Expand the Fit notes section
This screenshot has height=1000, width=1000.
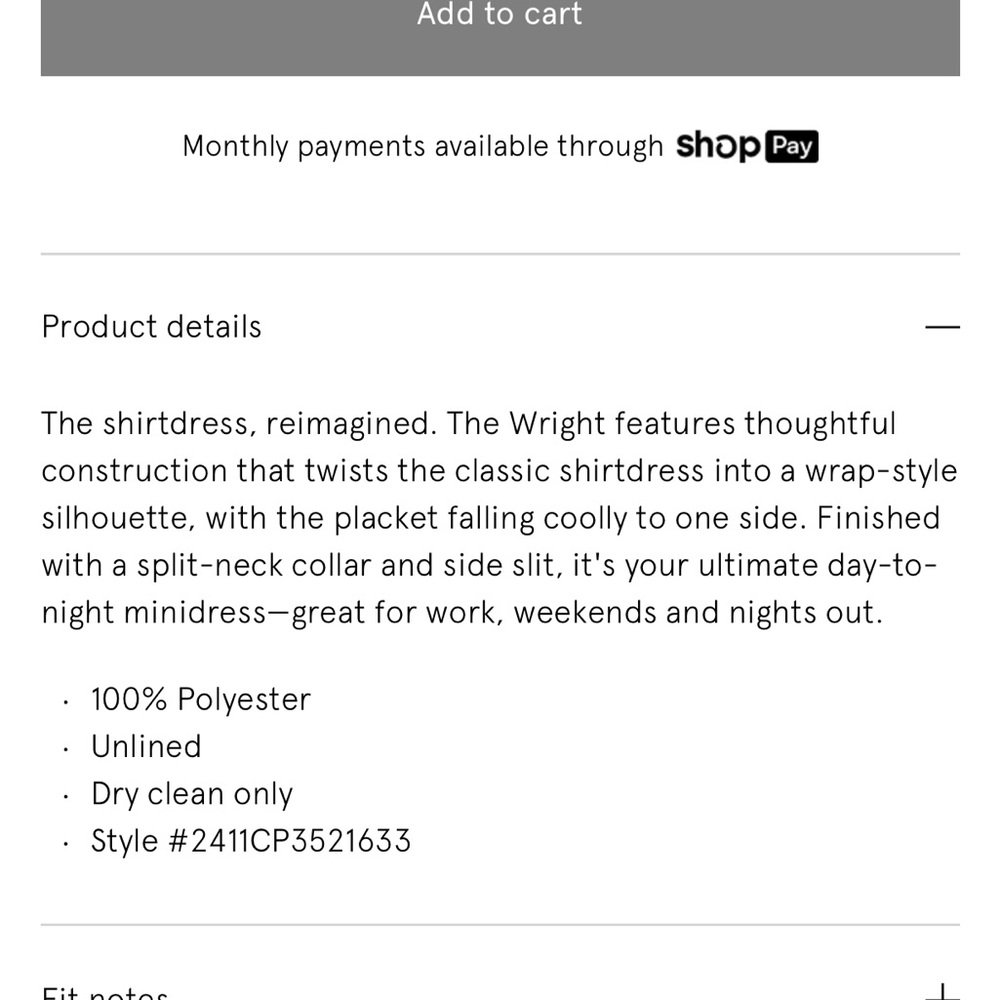(942, 993)
